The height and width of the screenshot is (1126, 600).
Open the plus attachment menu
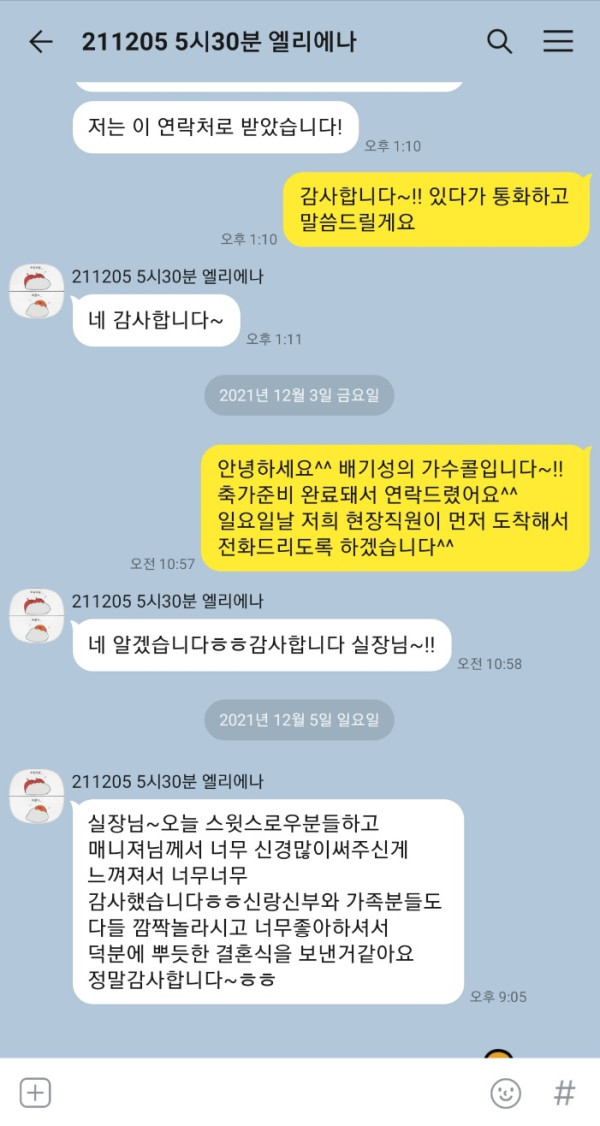pyautogui.click(x=35, y=1092)
